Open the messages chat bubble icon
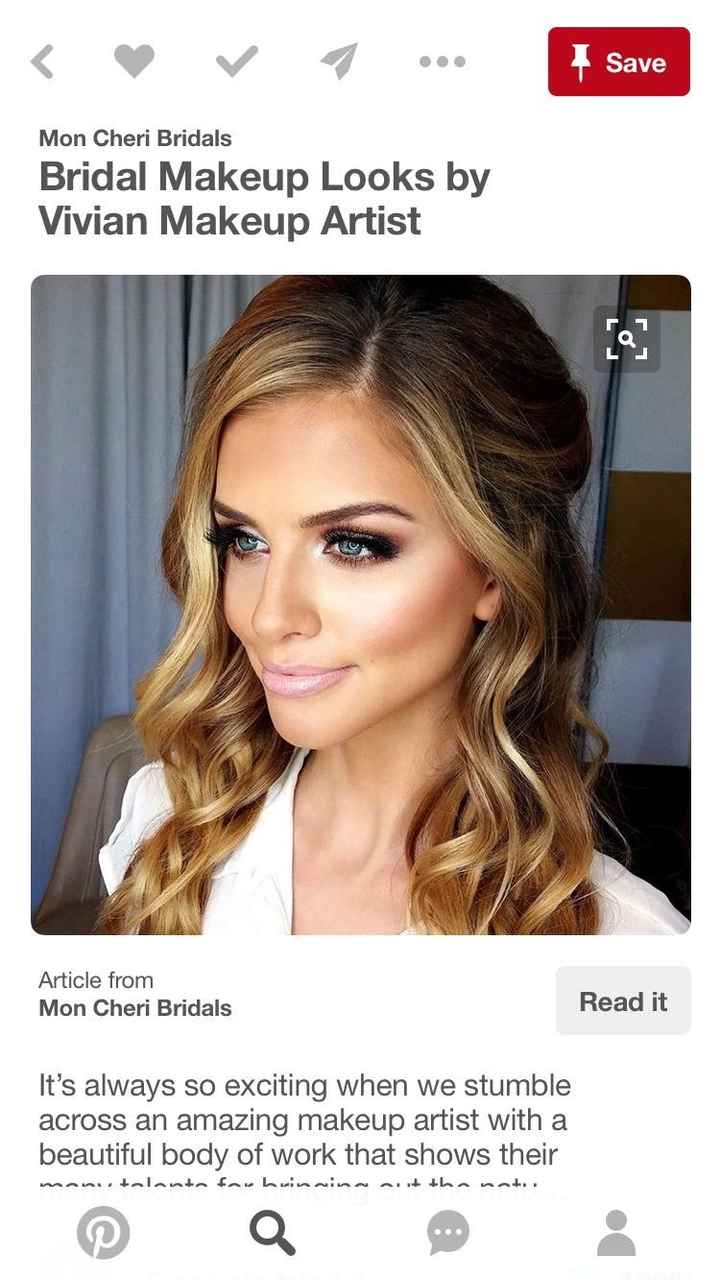Viewport: 720px width, 1280px height. pos(447,1232)
